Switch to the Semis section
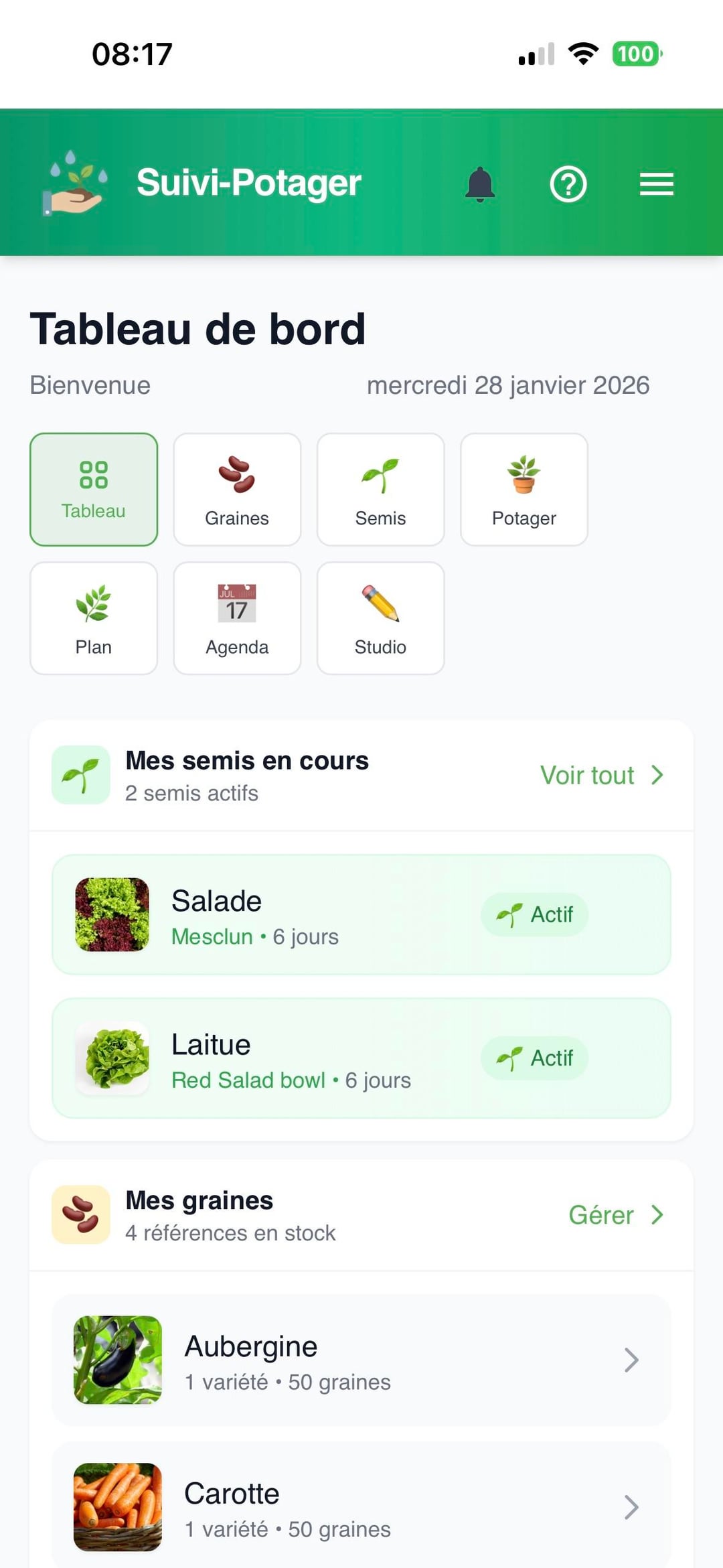The image size is (723, 1568). [x=380, y=490]
